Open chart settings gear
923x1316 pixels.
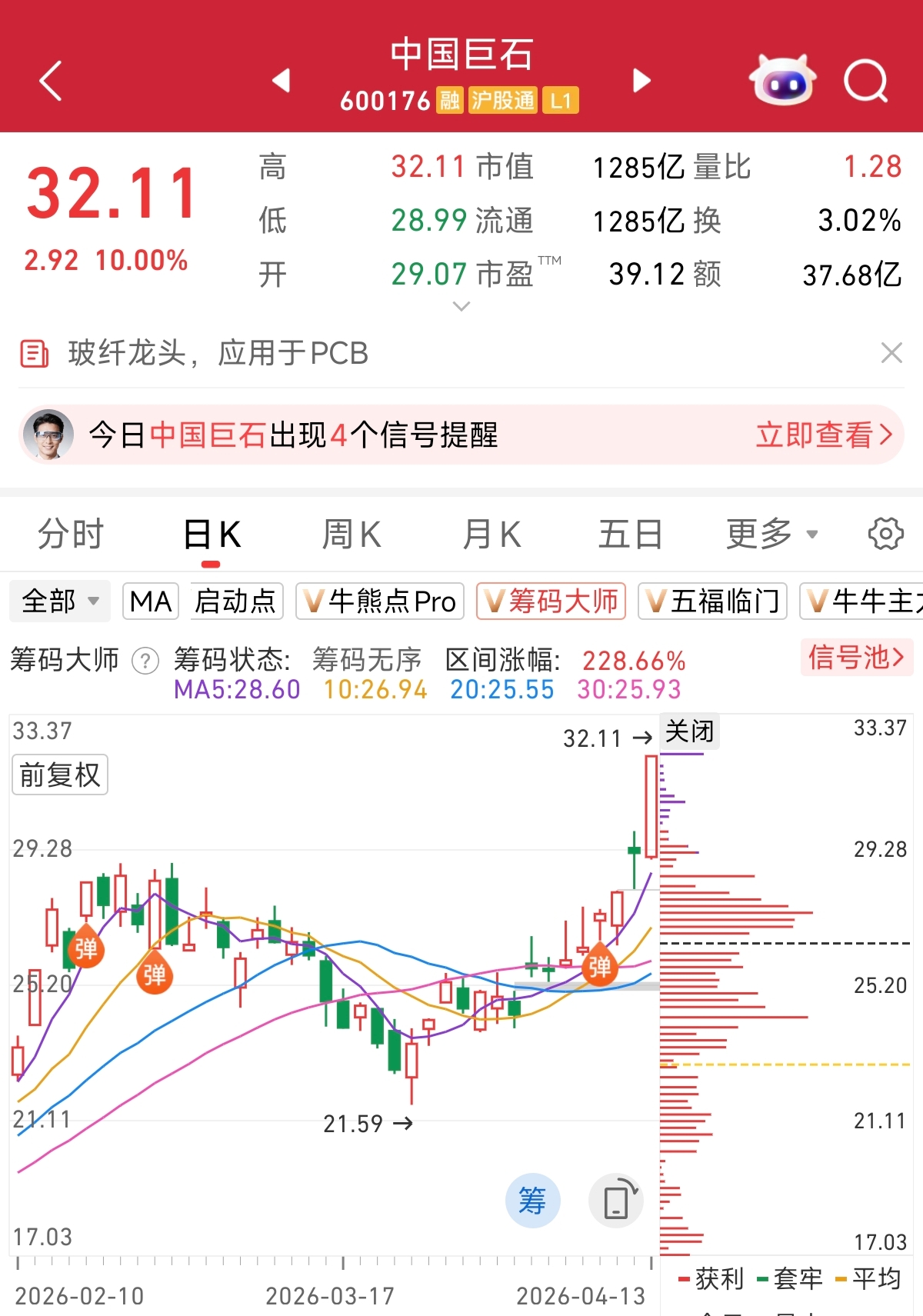point(885,534)
